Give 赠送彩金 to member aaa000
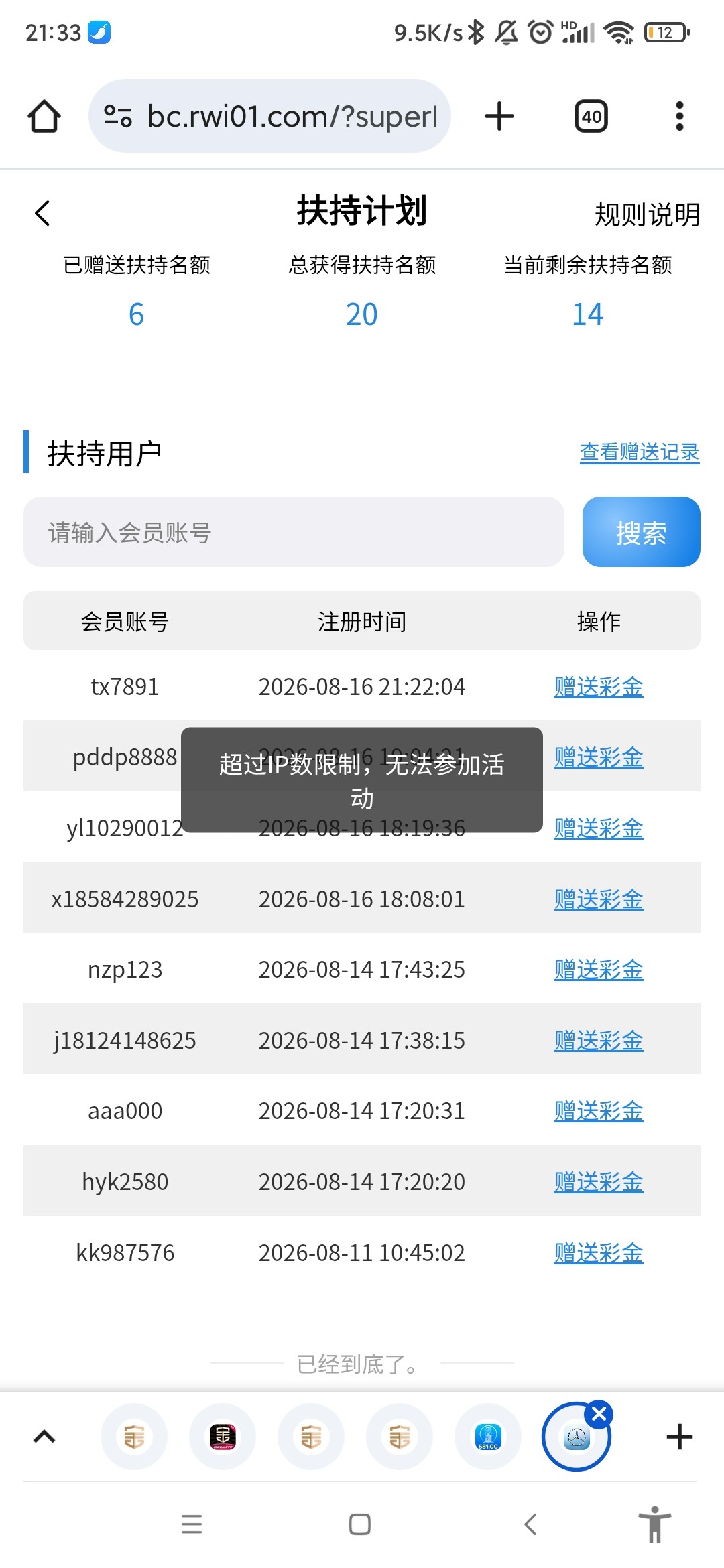This screenshot has width=724, height=1568. pyautogui.click(x=599, y=1111)
